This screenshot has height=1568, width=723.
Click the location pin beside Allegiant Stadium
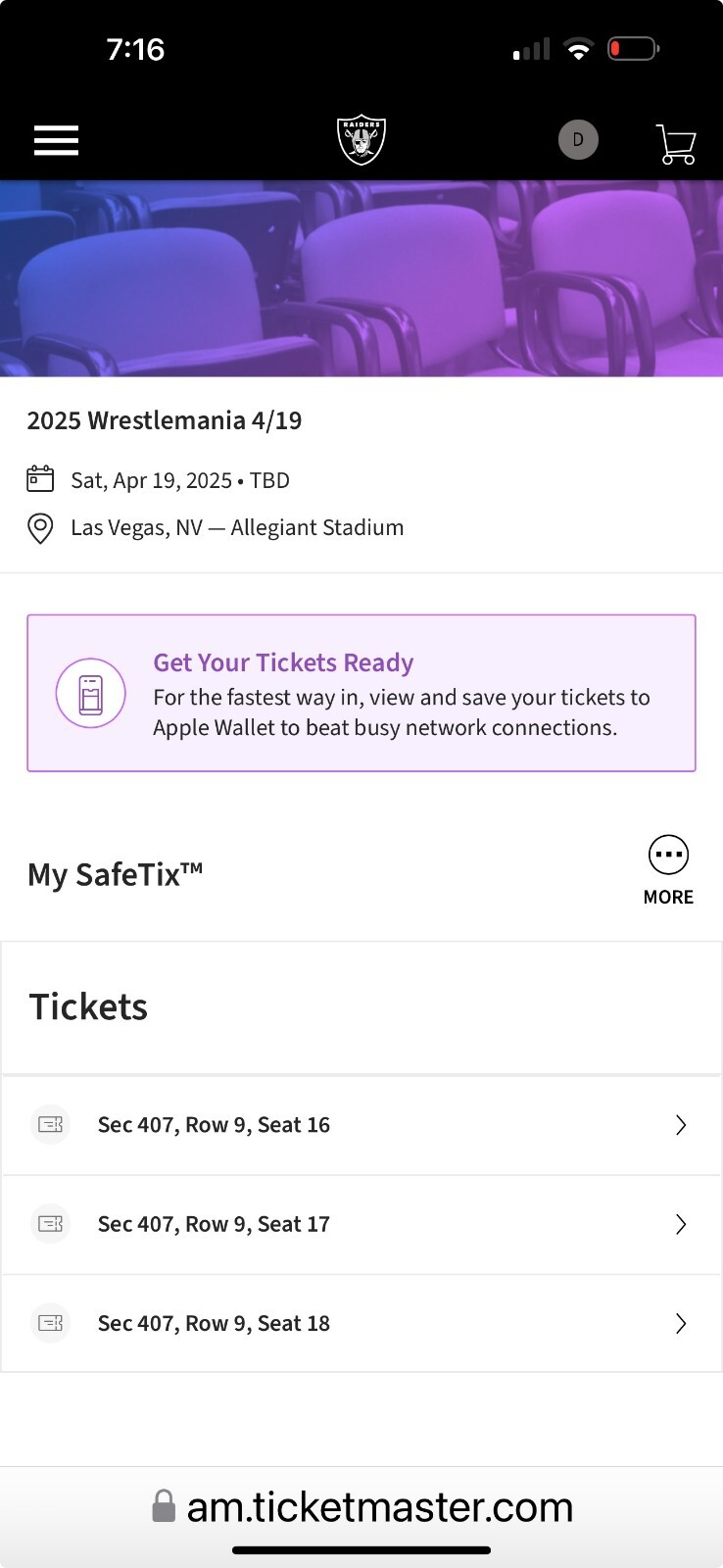coord(39,528)
